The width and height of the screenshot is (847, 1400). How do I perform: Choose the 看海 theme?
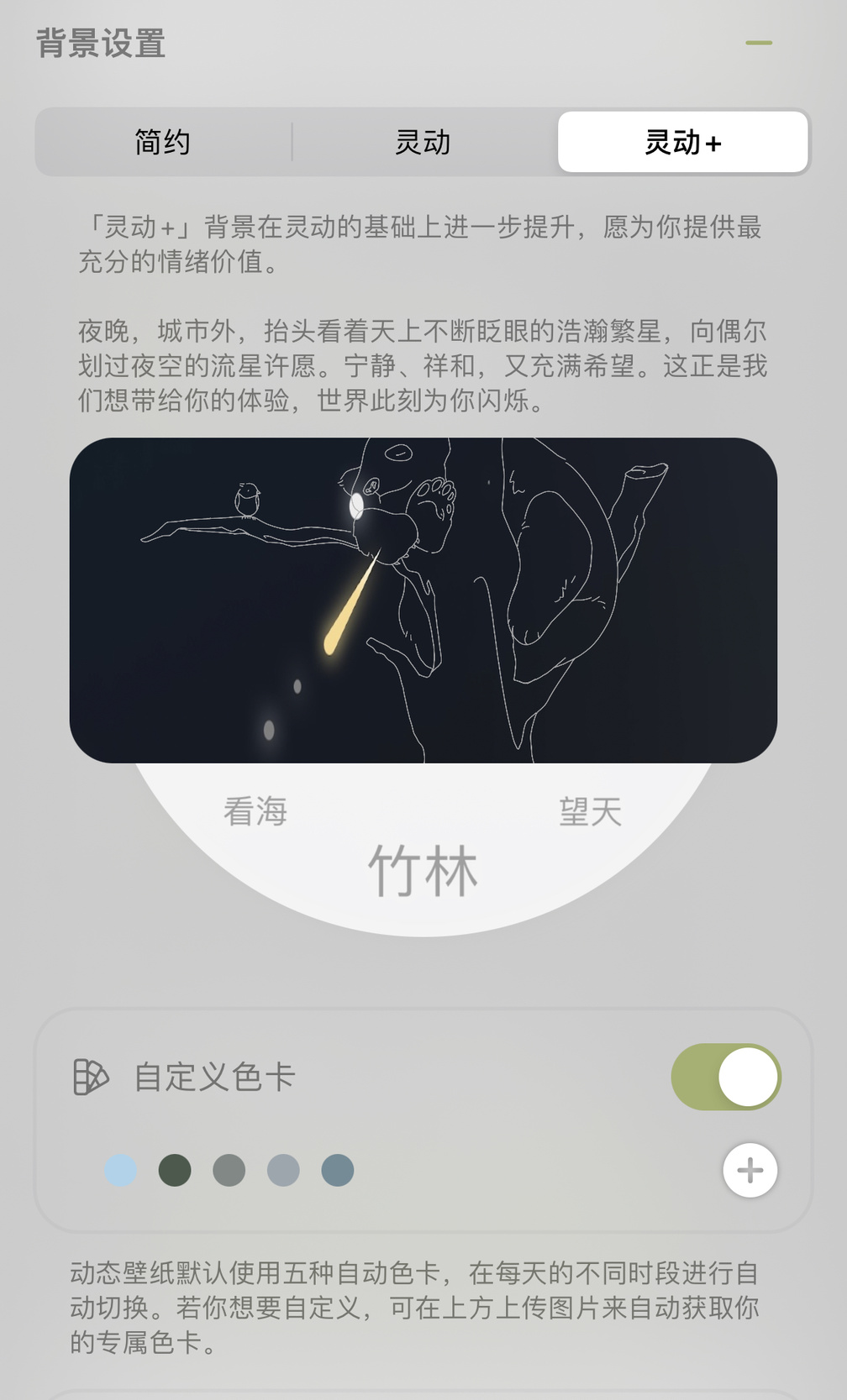coord(255,811)
